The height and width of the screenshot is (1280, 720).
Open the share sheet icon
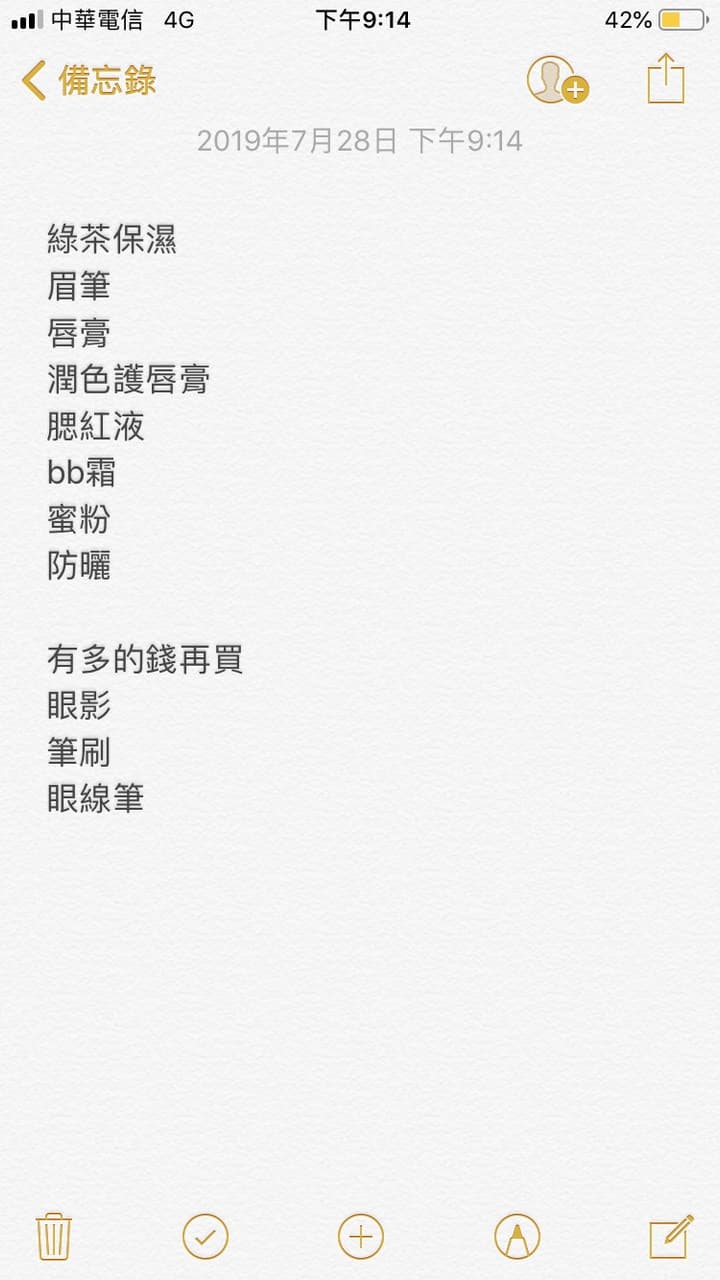pos(666,79)
